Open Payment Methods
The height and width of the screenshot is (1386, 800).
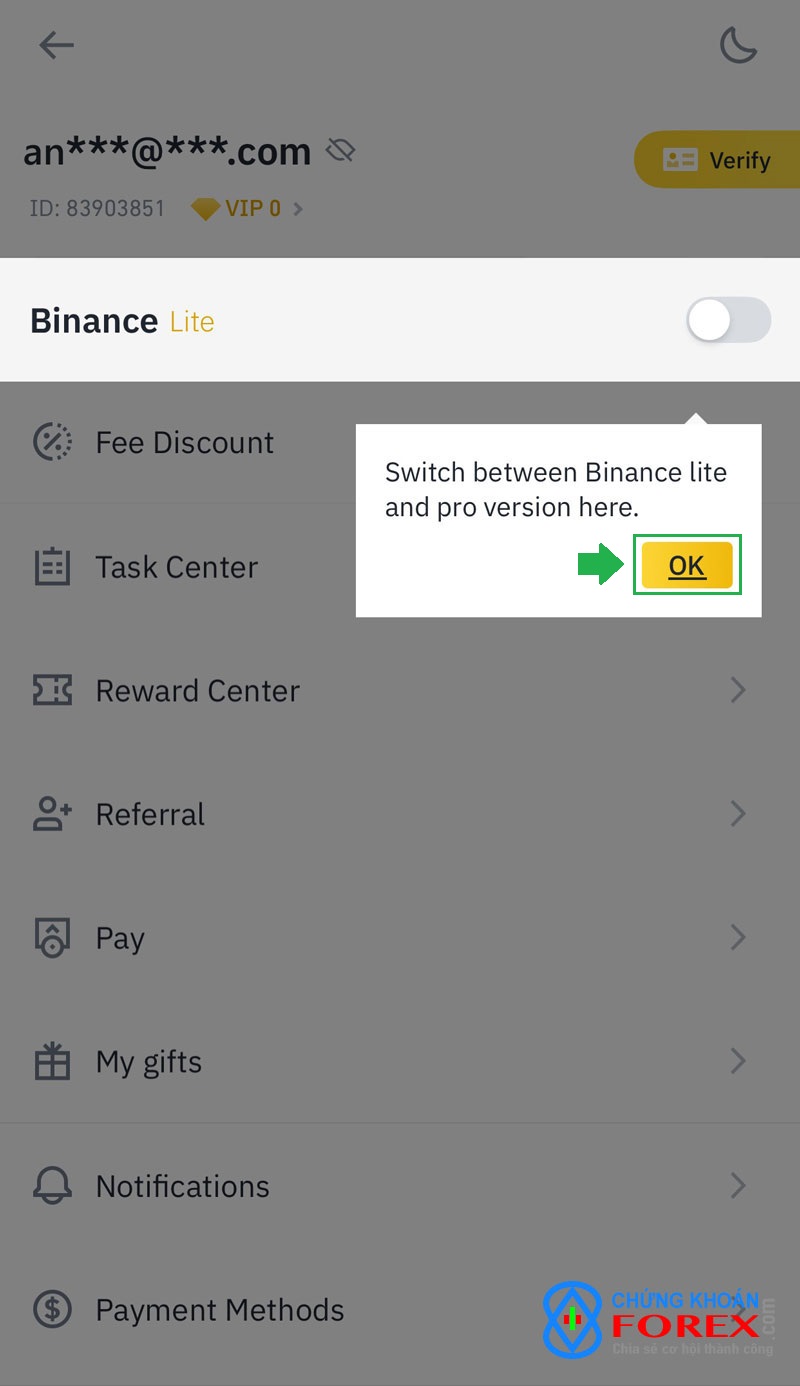(x=400, y=1310)
